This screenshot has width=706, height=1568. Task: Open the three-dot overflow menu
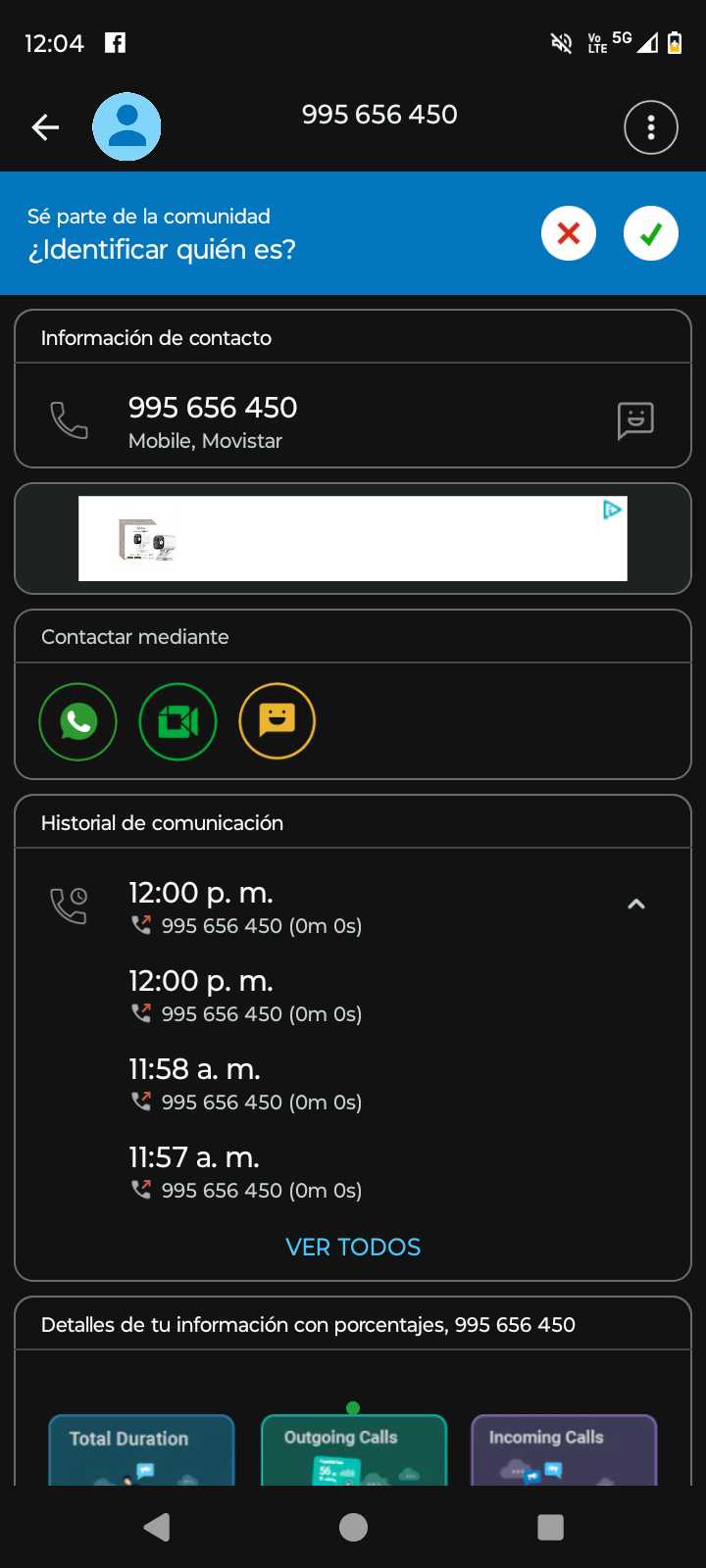point(651,127)
